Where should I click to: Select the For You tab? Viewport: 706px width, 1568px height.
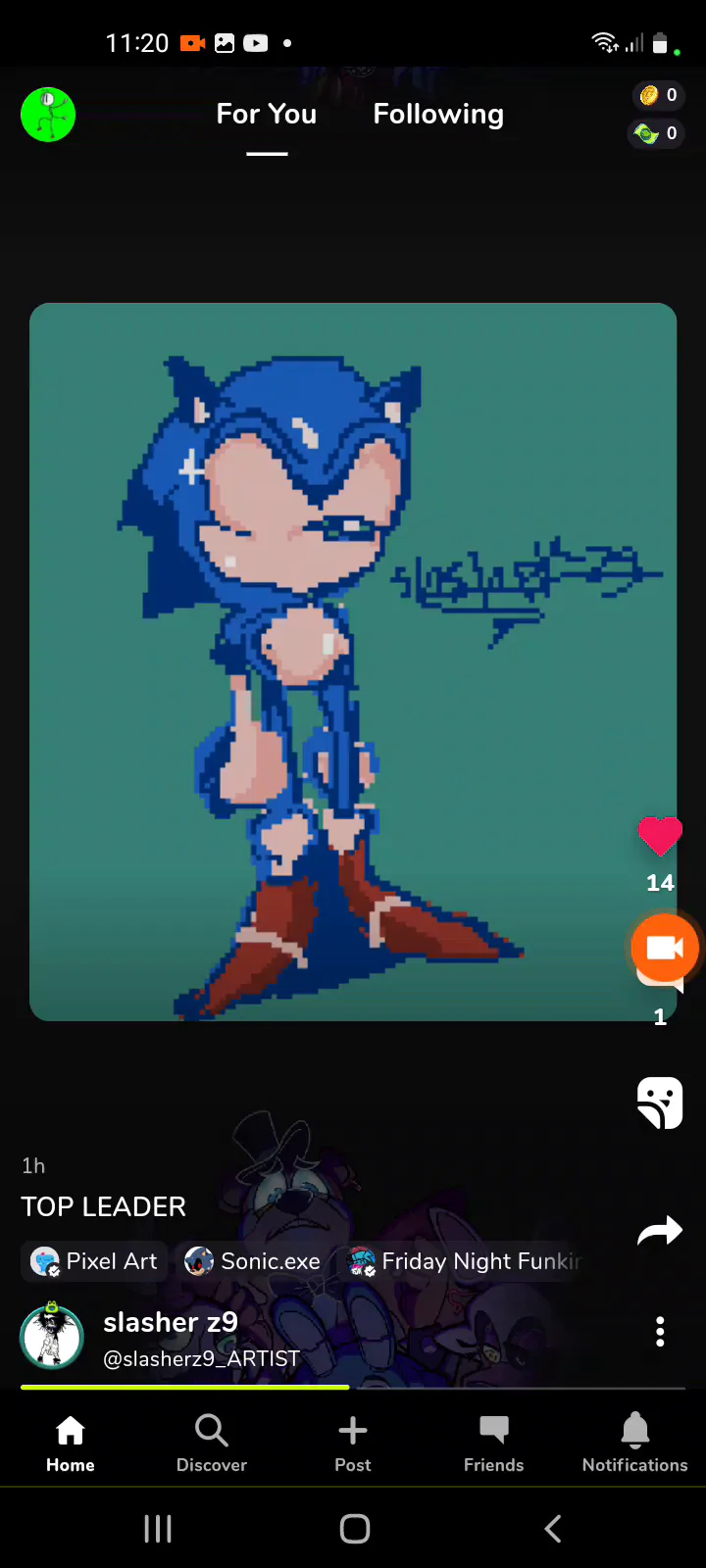click(267, 115)
